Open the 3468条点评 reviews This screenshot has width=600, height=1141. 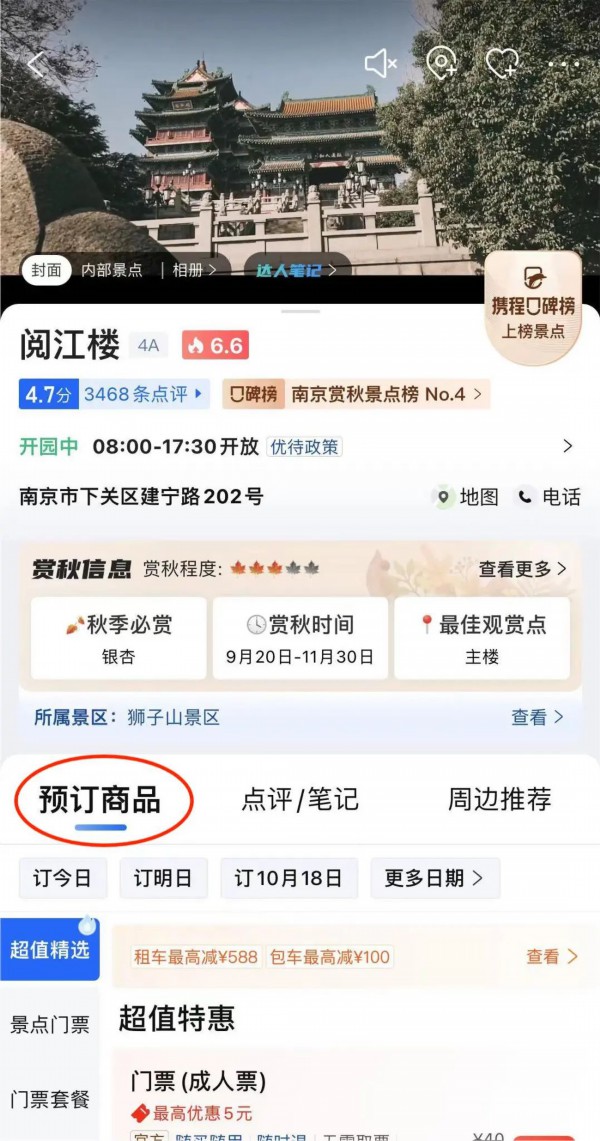143,394
